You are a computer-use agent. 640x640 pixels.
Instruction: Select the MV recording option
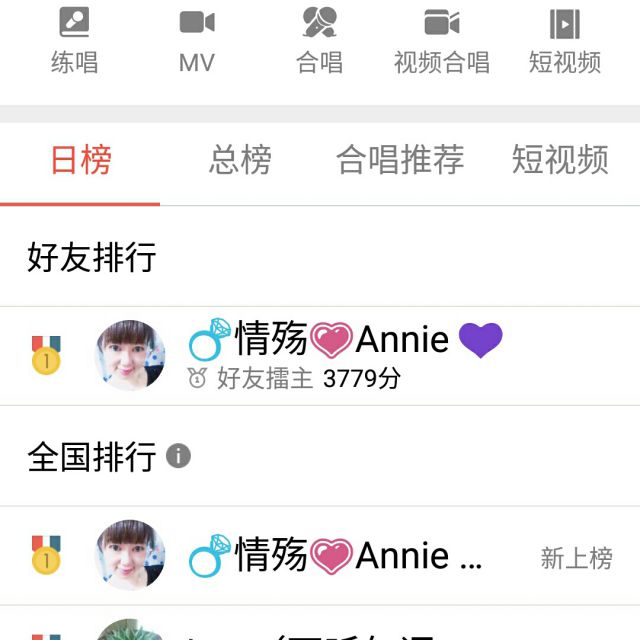click(x=197, y=40)
